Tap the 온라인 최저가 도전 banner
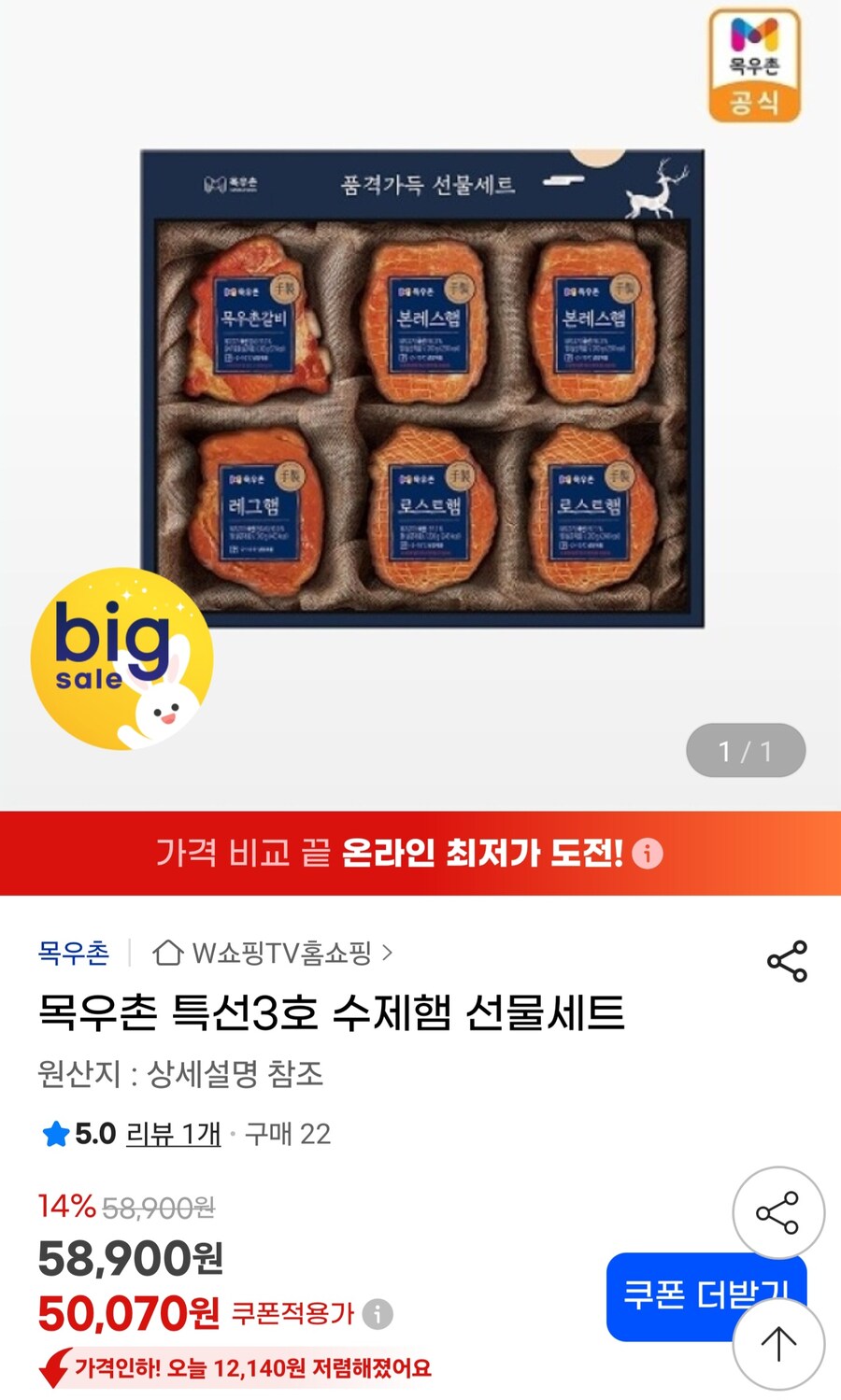The width and height of the screenshot is (841, 1400). click(x=420, y=853)
